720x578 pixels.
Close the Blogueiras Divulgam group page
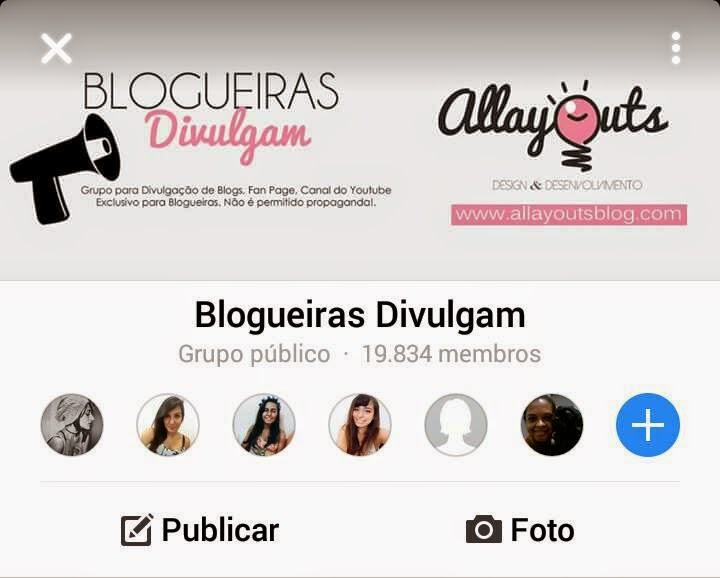pos(57,48)
